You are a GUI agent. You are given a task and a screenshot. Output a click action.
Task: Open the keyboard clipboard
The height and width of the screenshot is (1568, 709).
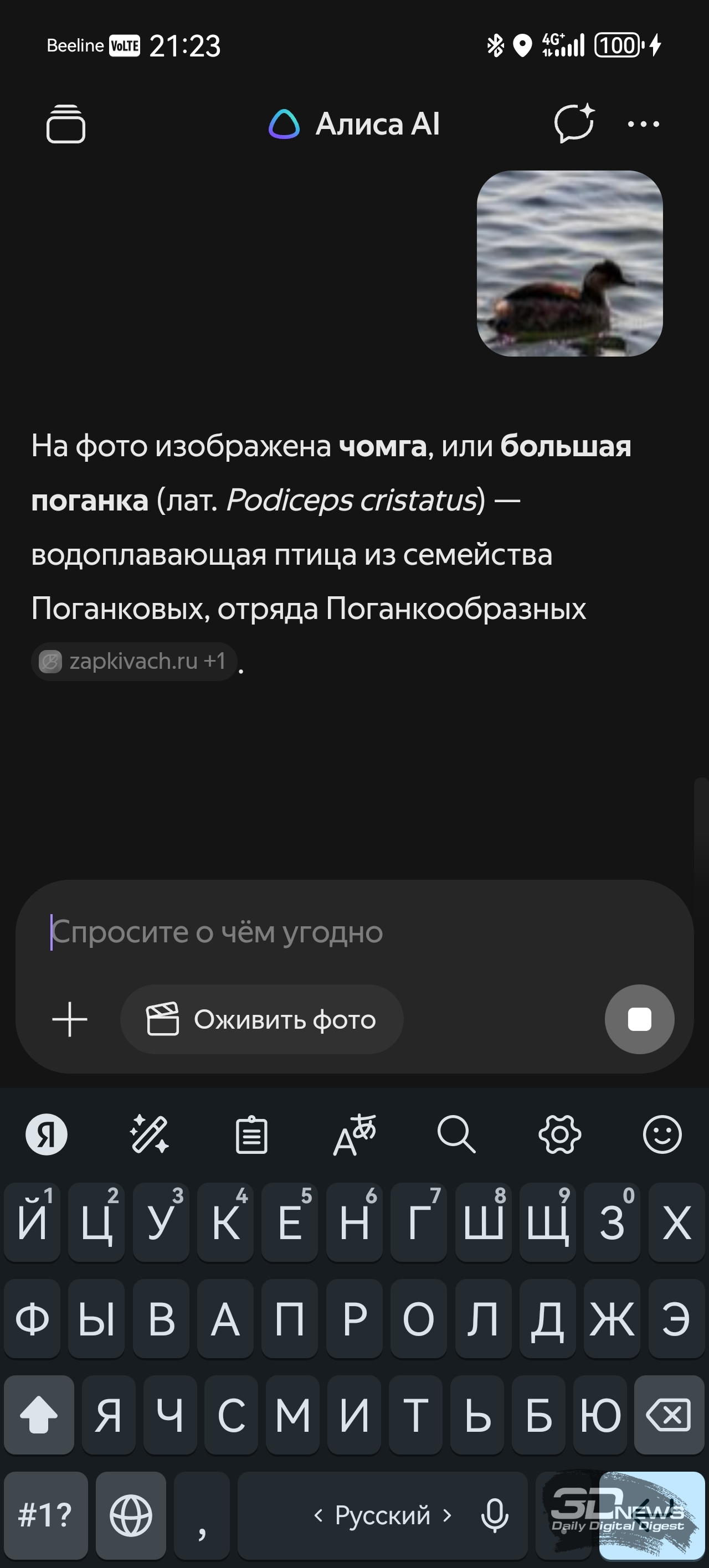click(x=251, y=1134)
